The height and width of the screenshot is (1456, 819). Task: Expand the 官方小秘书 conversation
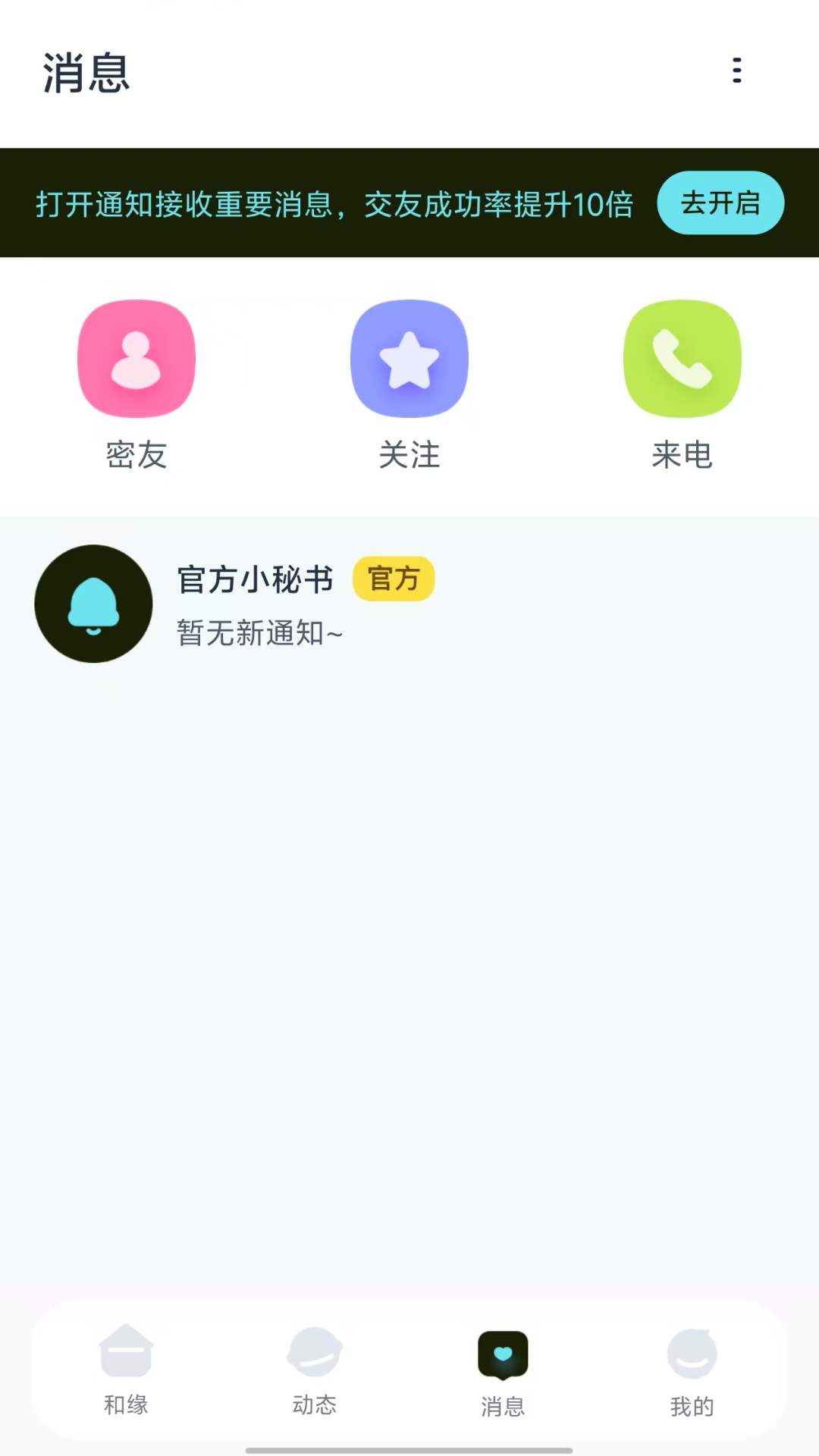click(409, 603)
